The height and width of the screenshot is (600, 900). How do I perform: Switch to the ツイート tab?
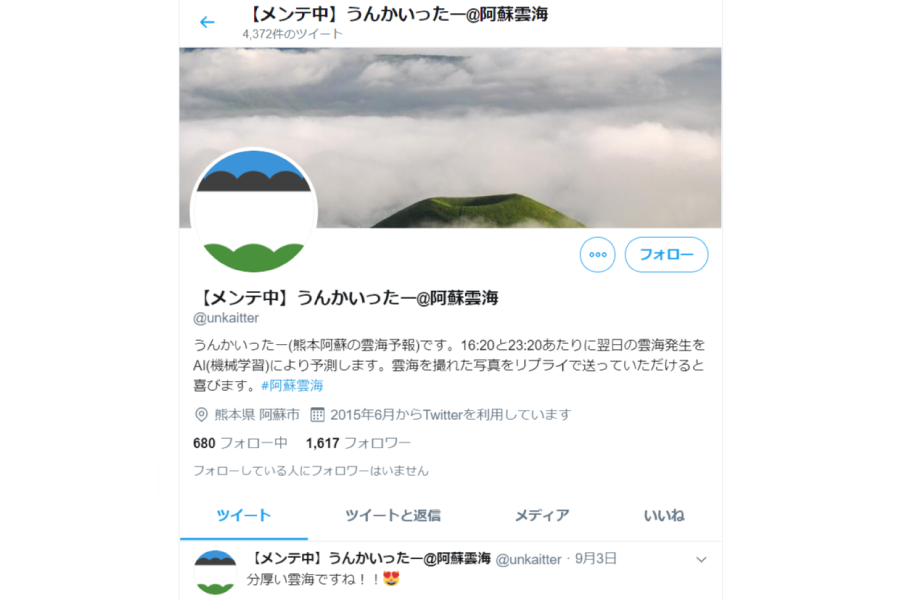tap(244, 516)
